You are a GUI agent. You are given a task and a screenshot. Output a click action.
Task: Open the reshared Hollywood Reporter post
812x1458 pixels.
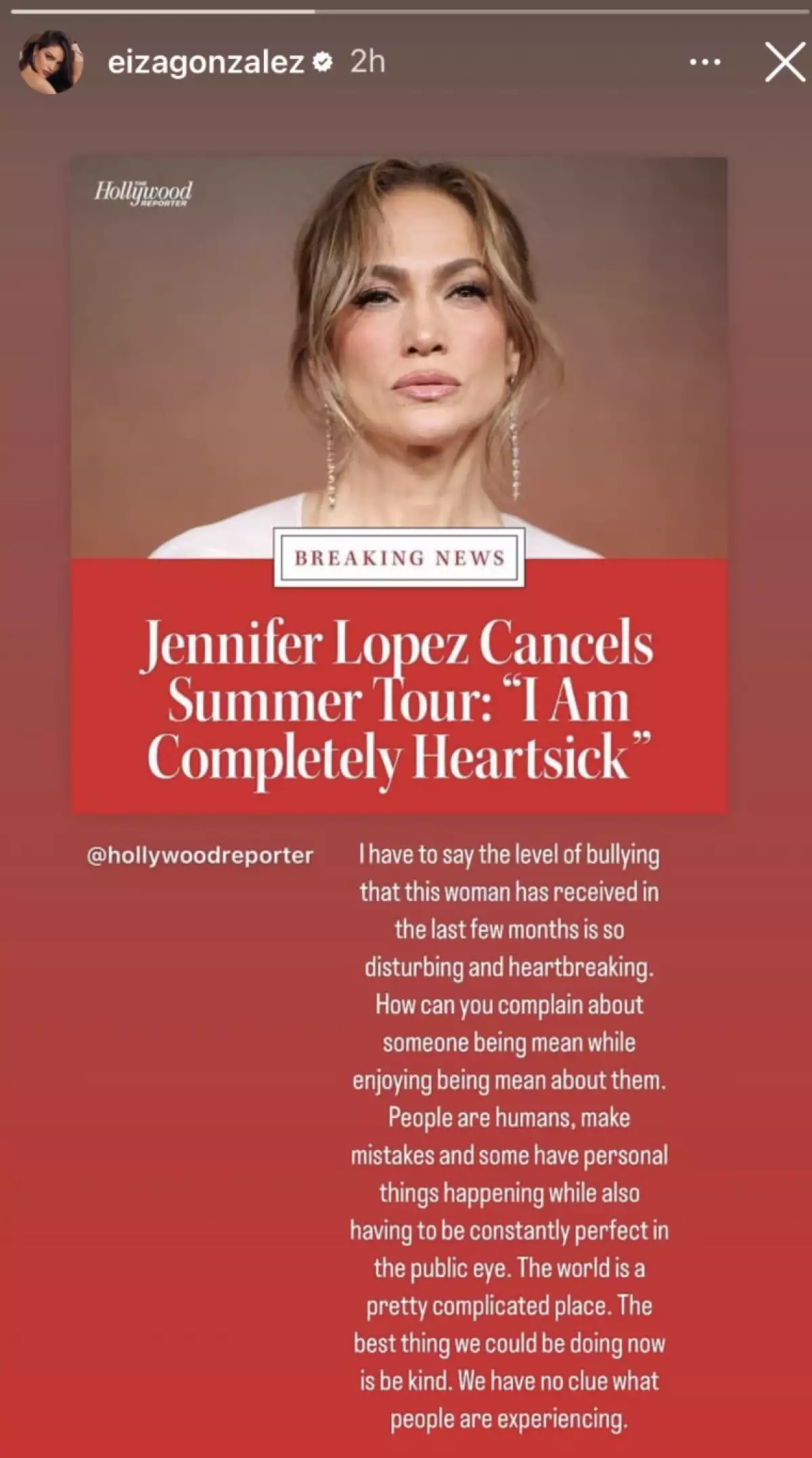[399, 485]
